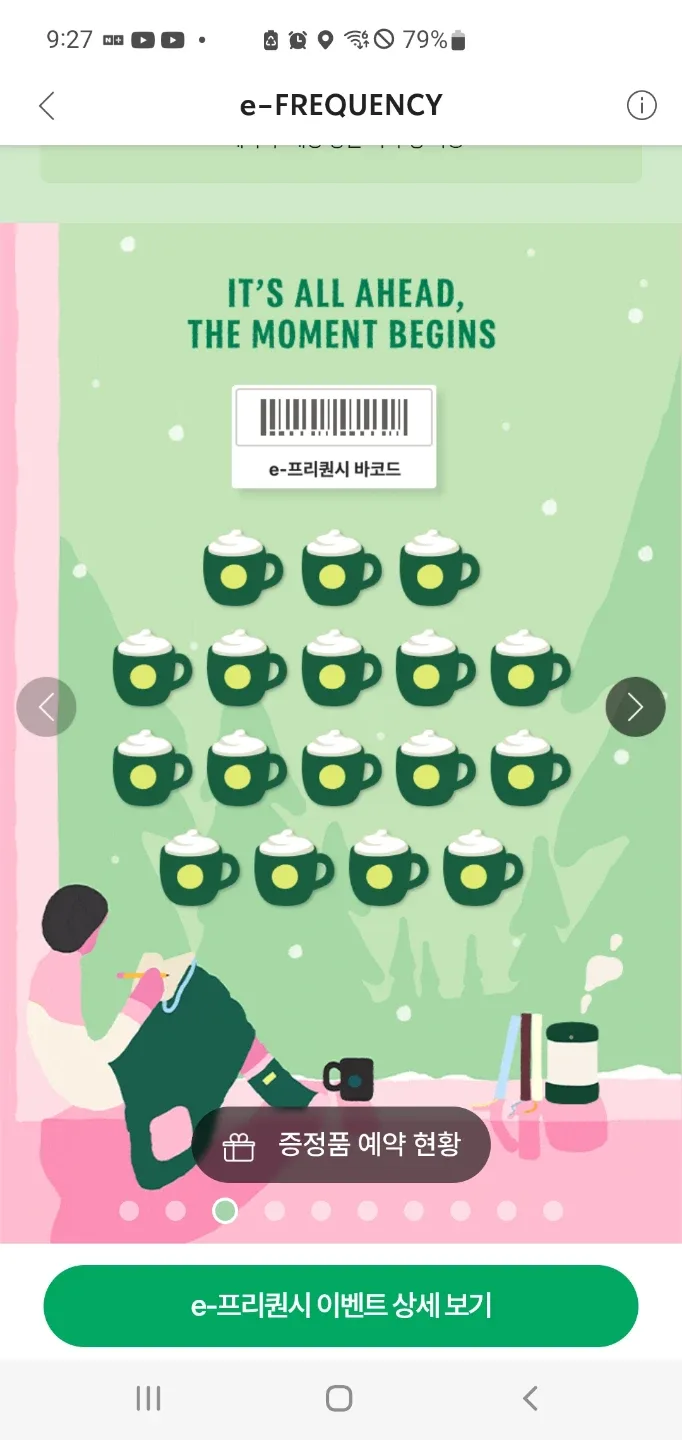Viewport: 682px width, 1440px height.
Task: Tap e-프리퀀시 이벤트 상세 보기 button
Action: 341,1306
